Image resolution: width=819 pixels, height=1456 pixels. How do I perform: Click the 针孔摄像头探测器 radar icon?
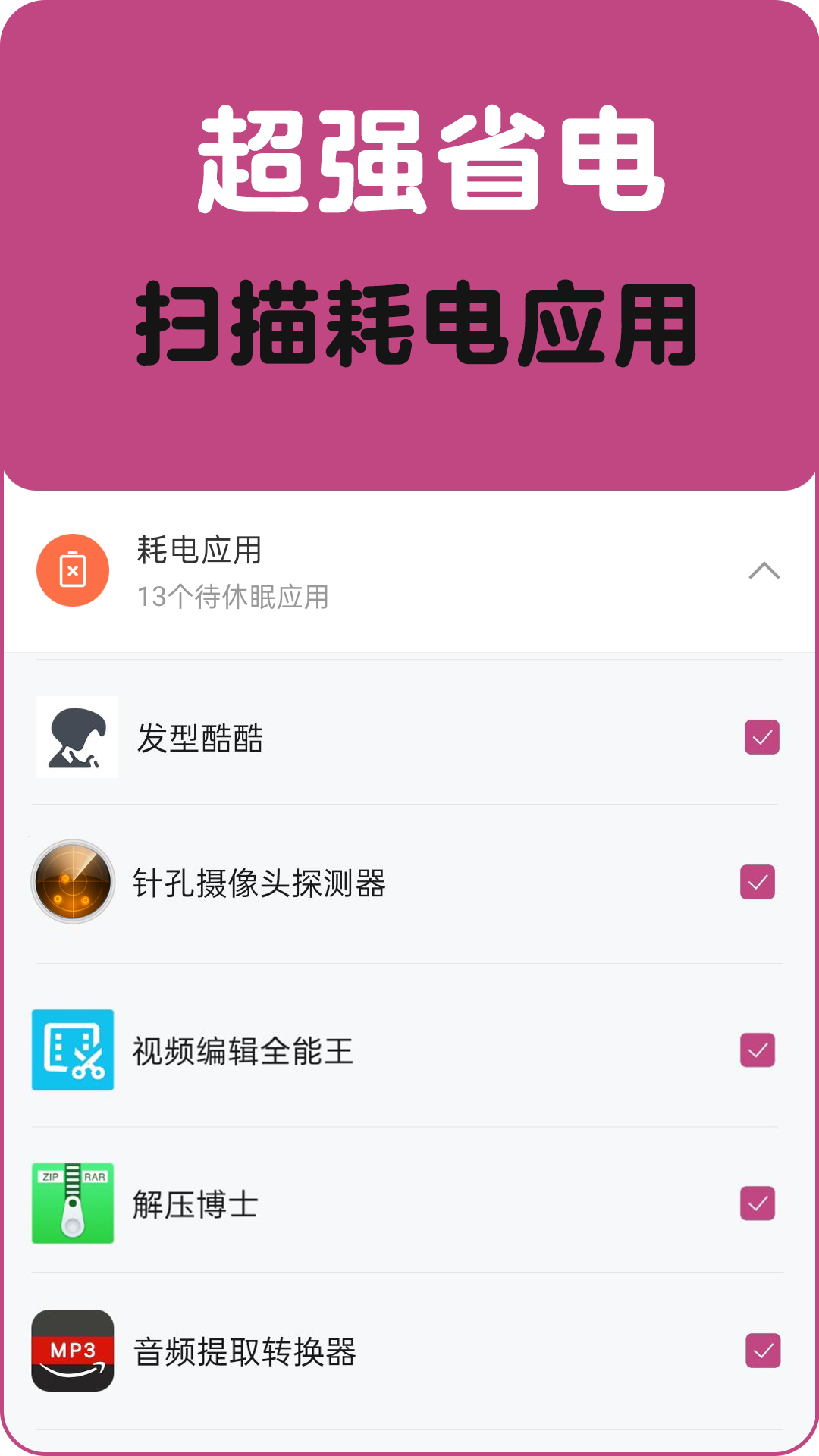click(x=73, y=883)
